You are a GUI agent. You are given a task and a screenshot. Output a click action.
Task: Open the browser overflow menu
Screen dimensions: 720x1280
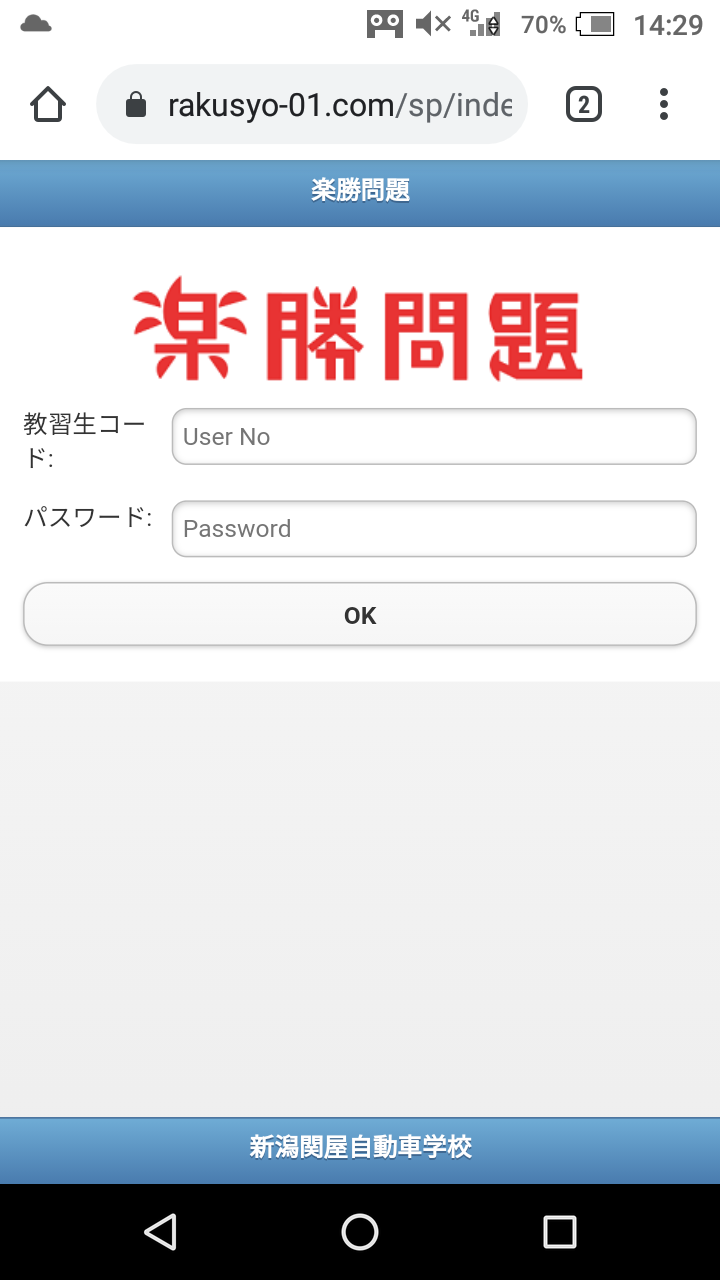[x=664, y=105]
